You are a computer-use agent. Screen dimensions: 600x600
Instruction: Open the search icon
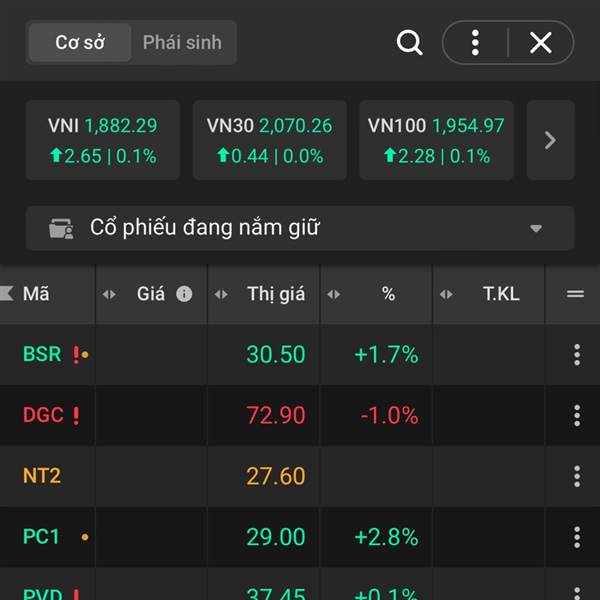[409, 43]
